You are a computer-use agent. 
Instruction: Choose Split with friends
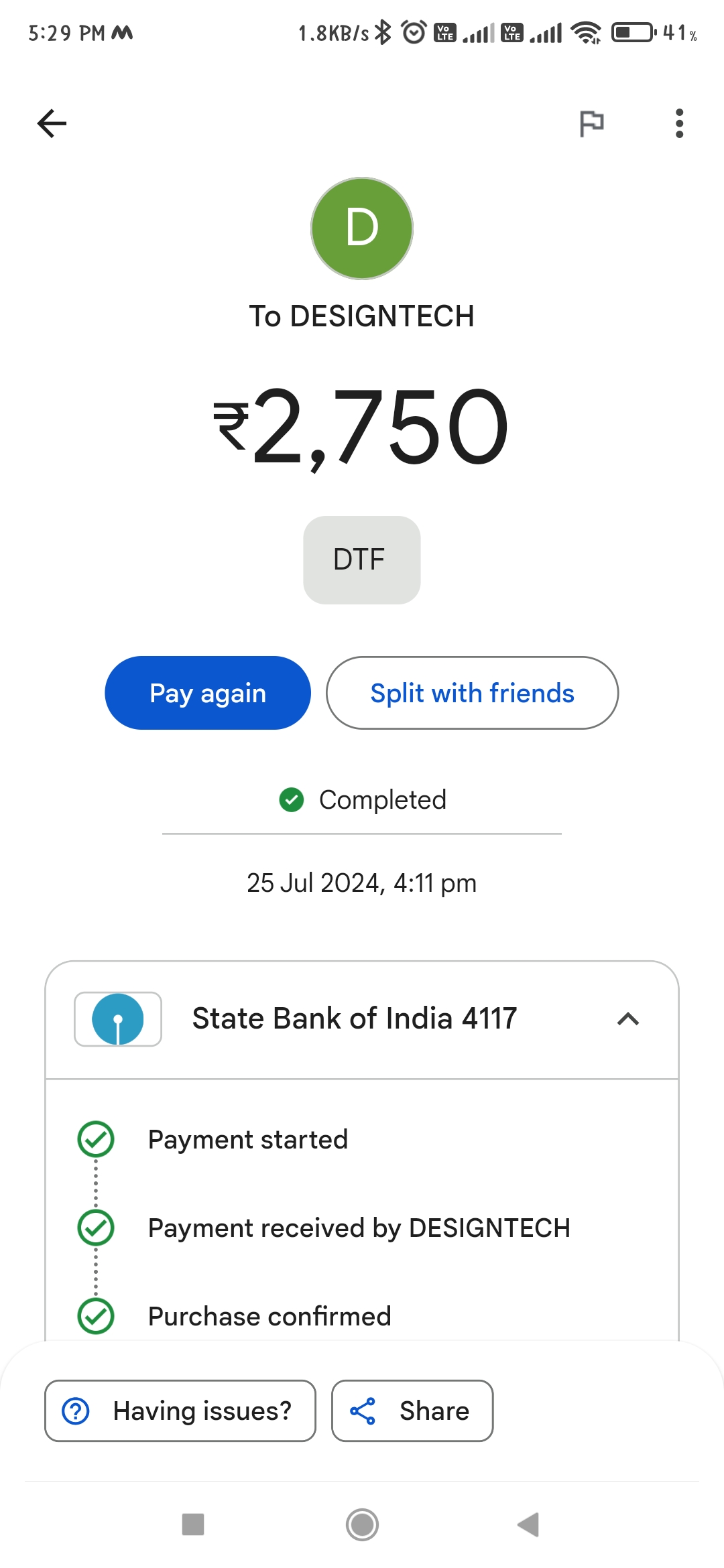(472, 693)
